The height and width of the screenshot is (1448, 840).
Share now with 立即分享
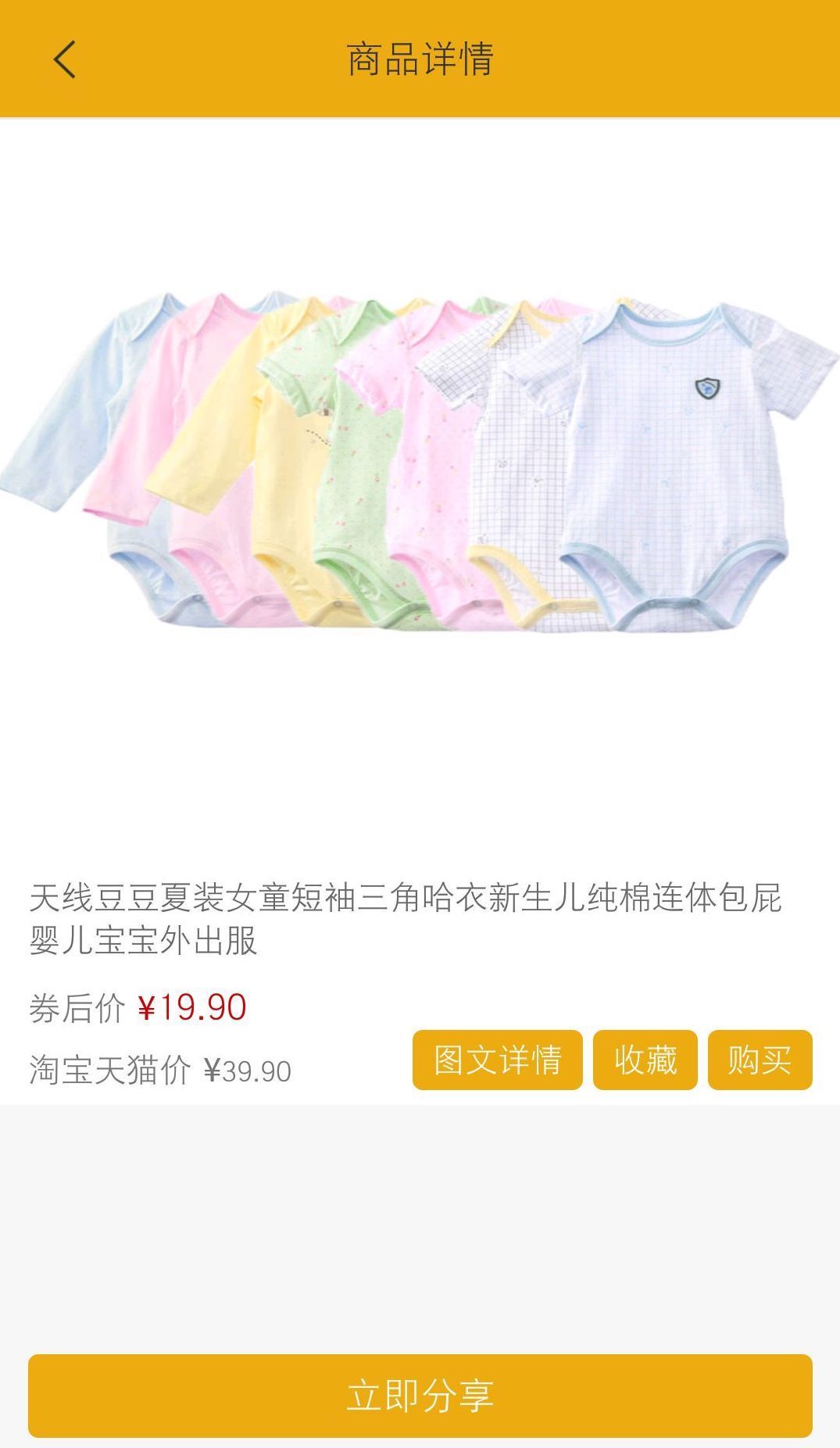[x=420, y=1396]
